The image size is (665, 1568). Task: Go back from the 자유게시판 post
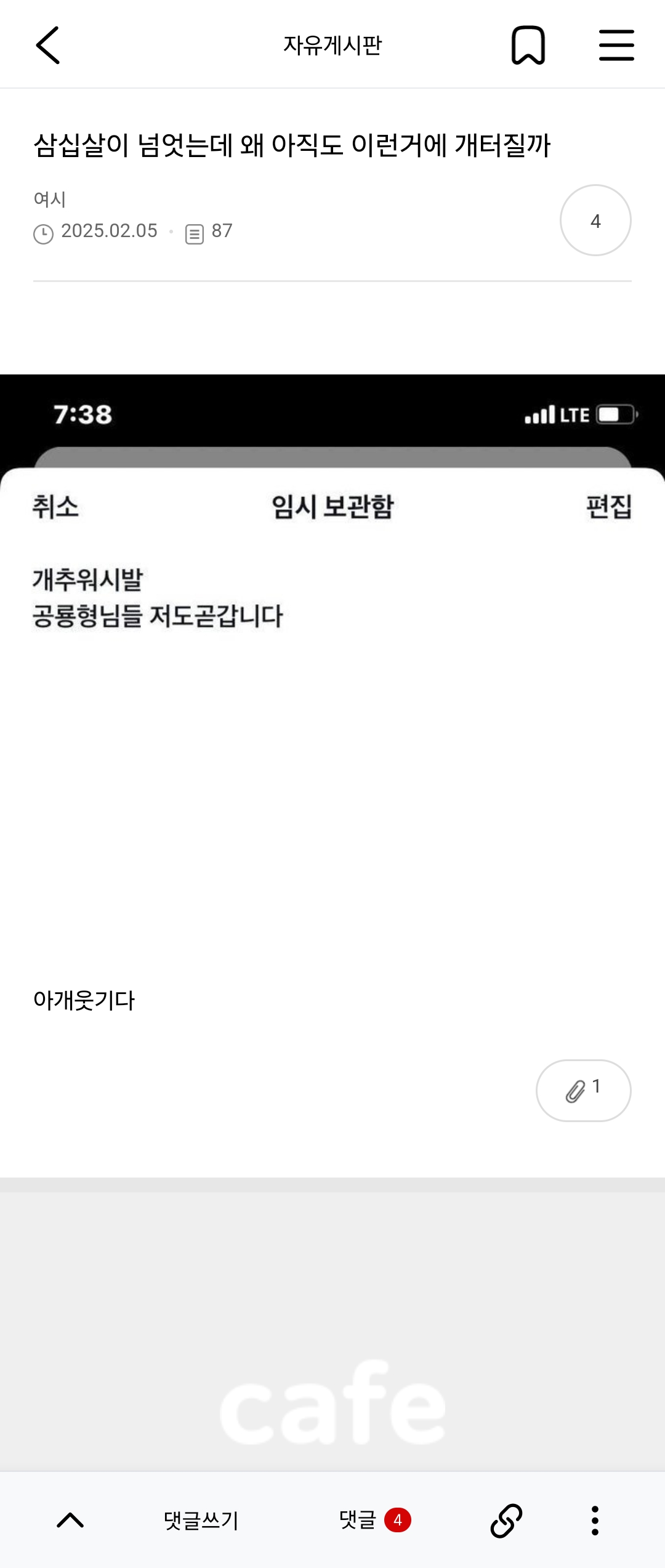click(x=47, y=45)
